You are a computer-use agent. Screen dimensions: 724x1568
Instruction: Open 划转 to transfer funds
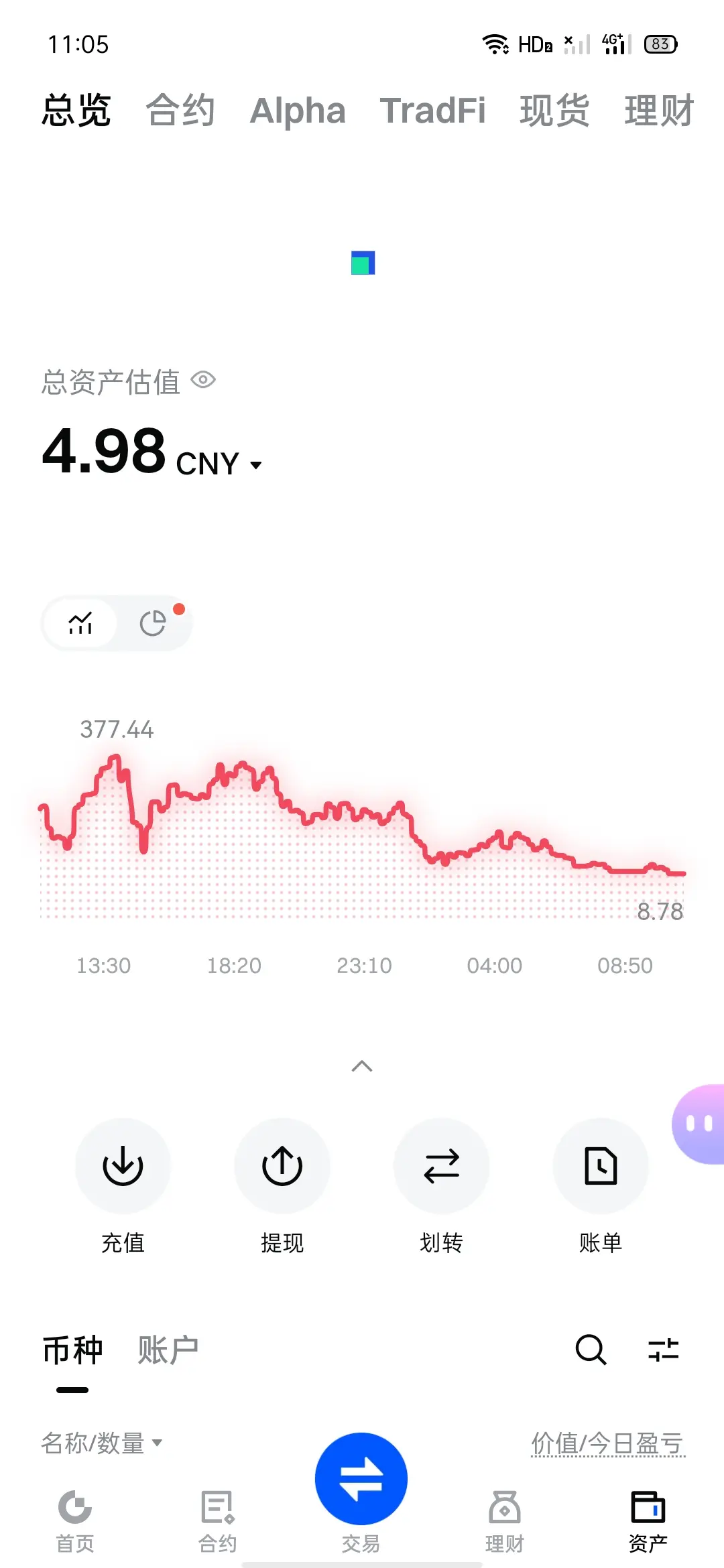441,1166
